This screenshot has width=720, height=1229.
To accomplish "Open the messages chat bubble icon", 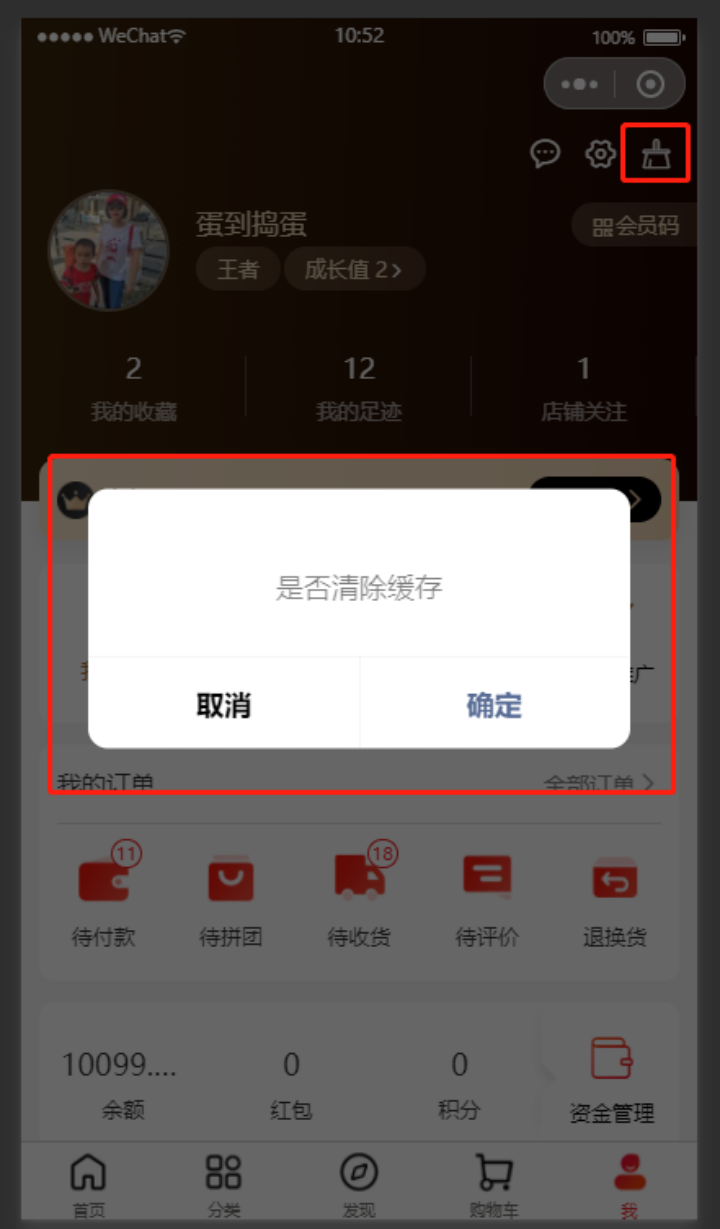I will pyautogui.click(x=545, y=154).
